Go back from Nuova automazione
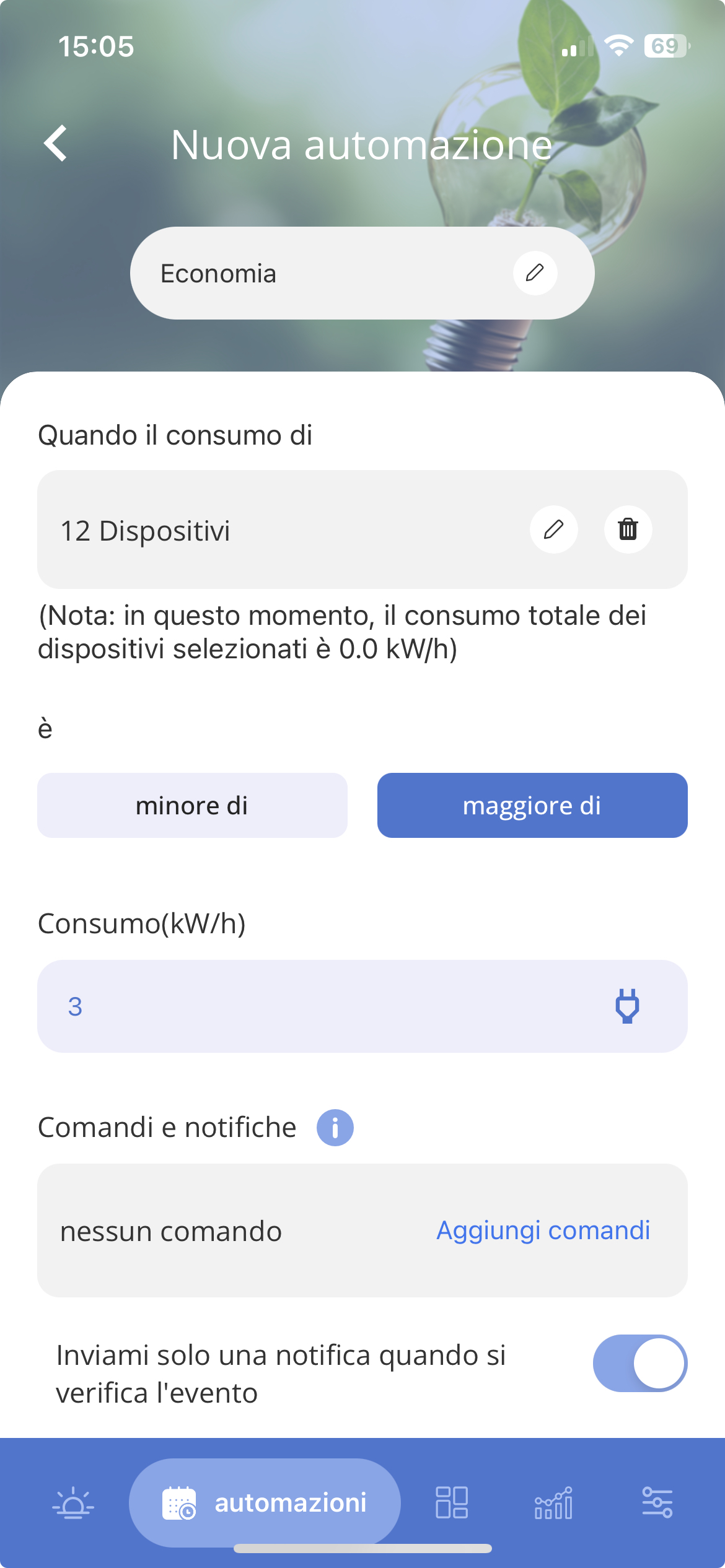Screen dimensions: 725x1568 (56, 144)
